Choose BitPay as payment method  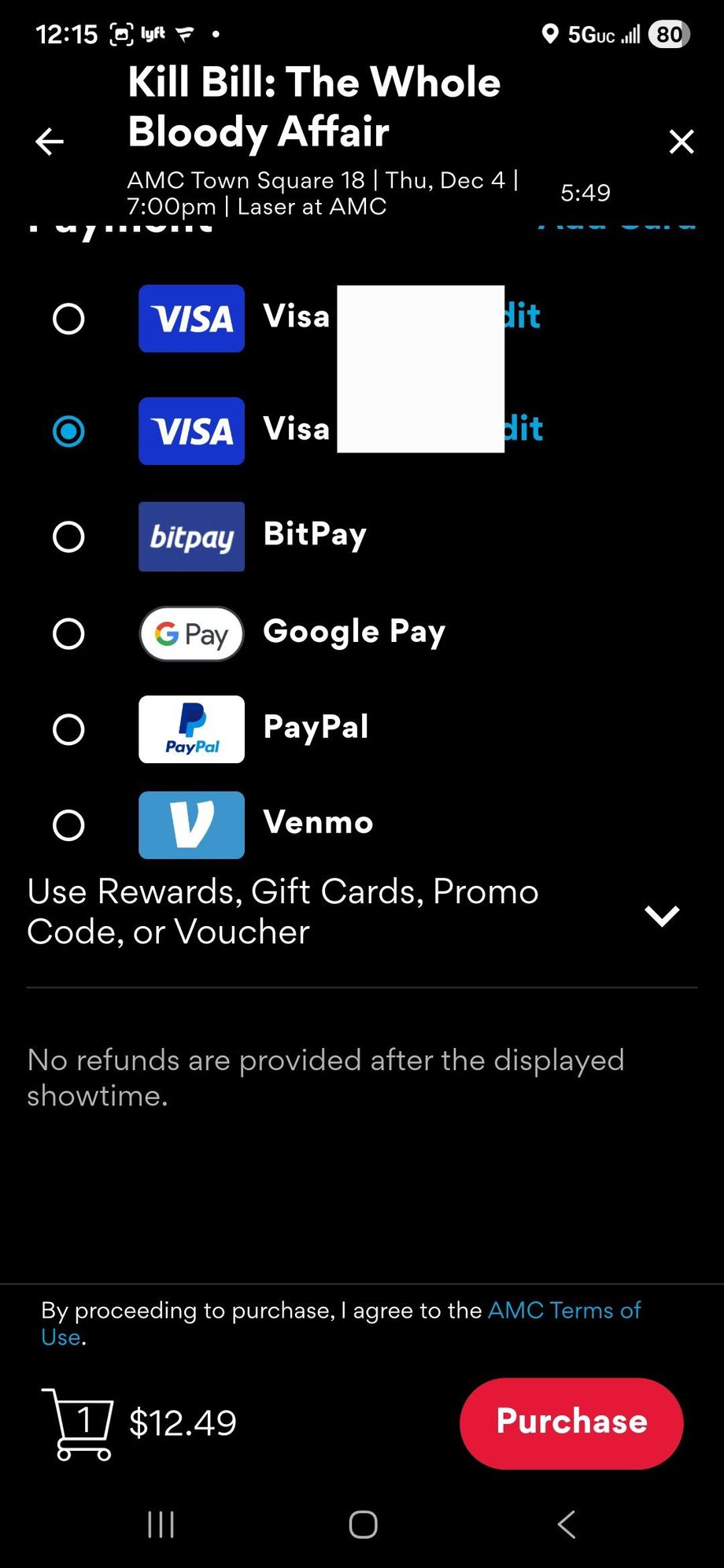68,537
